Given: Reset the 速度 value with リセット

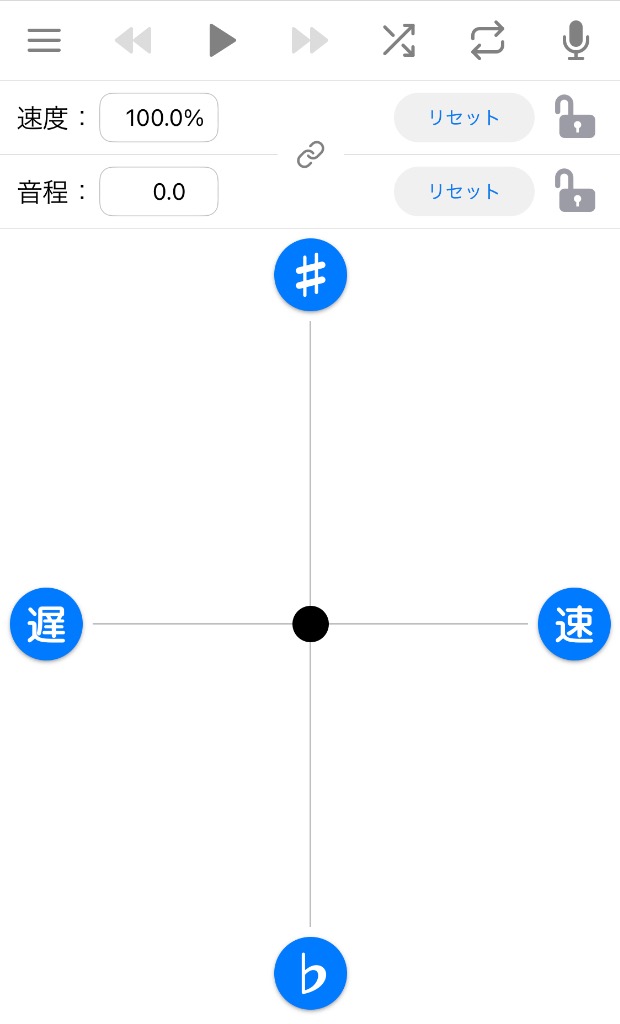Looking at the screenshot, I should coord(464,118).
